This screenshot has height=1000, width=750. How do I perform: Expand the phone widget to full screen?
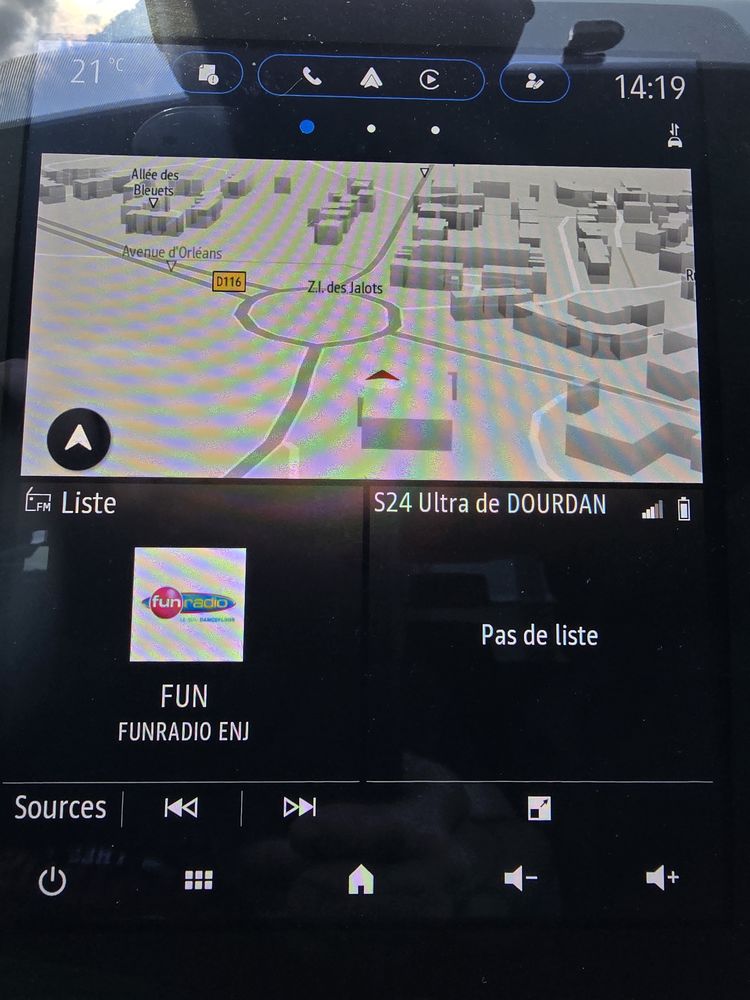click(539, 808)
